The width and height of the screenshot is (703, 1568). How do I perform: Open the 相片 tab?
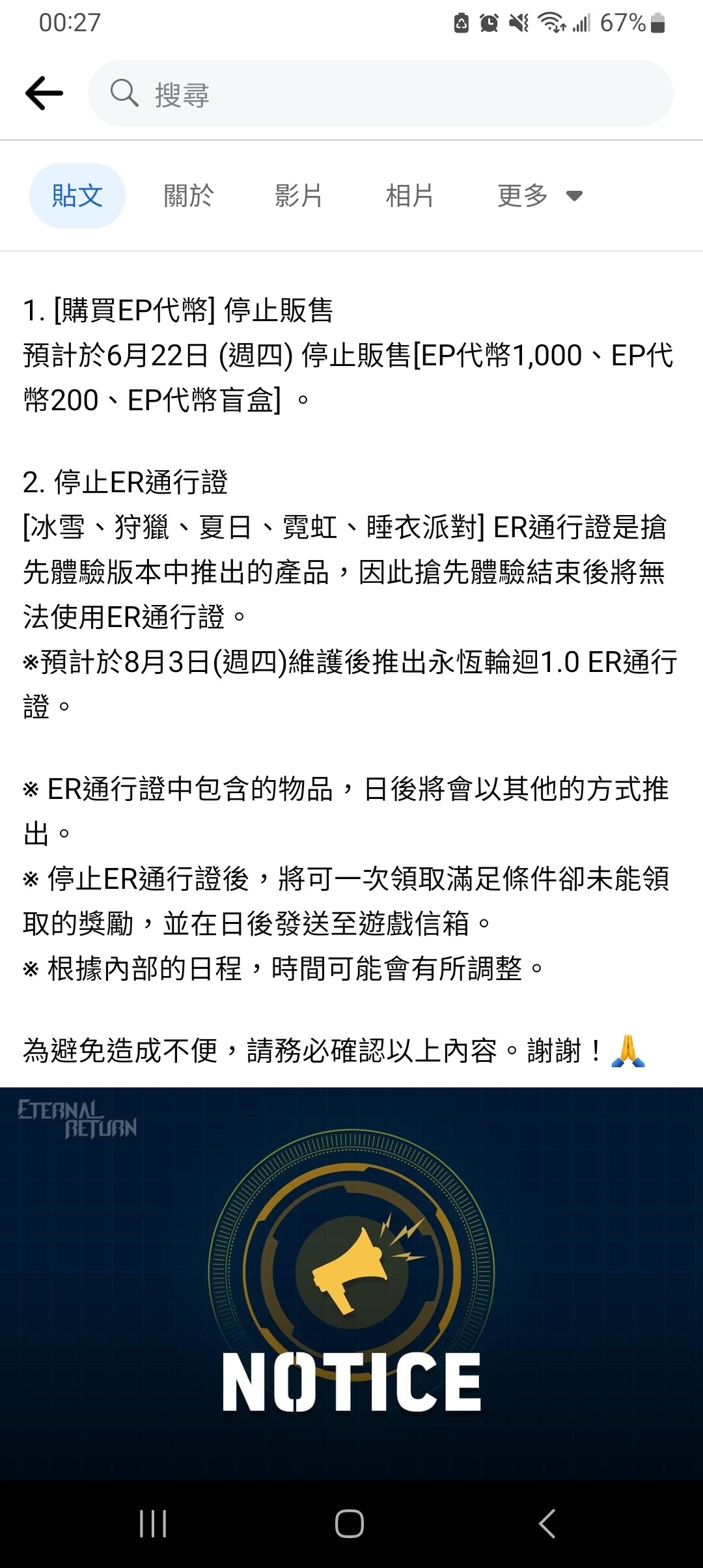tap(409, 195)
